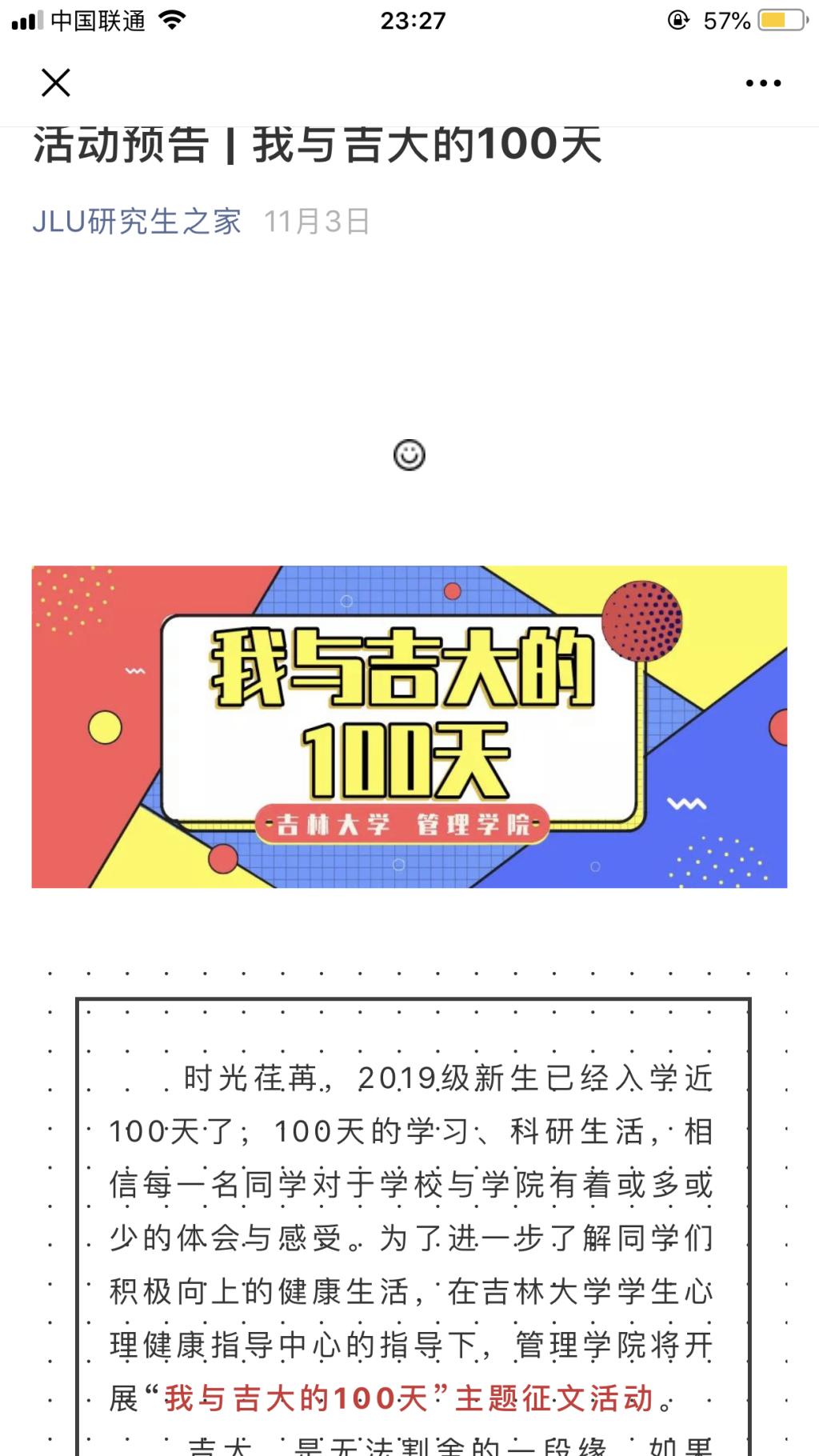Open the JLU研究生之家 account page
The image size is (819, 1456).
point(136,222)
